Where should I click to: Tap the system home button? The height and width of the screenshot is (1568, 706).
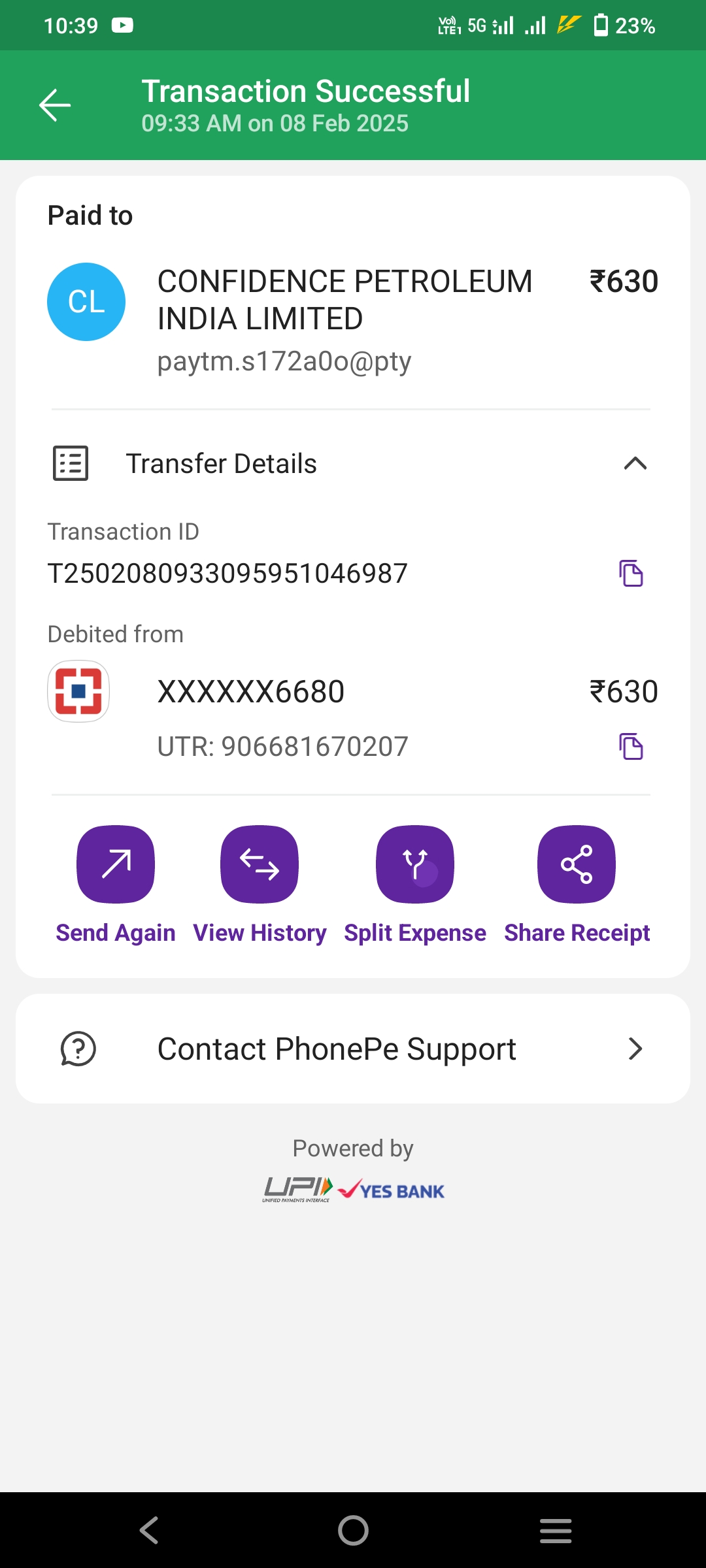[353, 1530]
